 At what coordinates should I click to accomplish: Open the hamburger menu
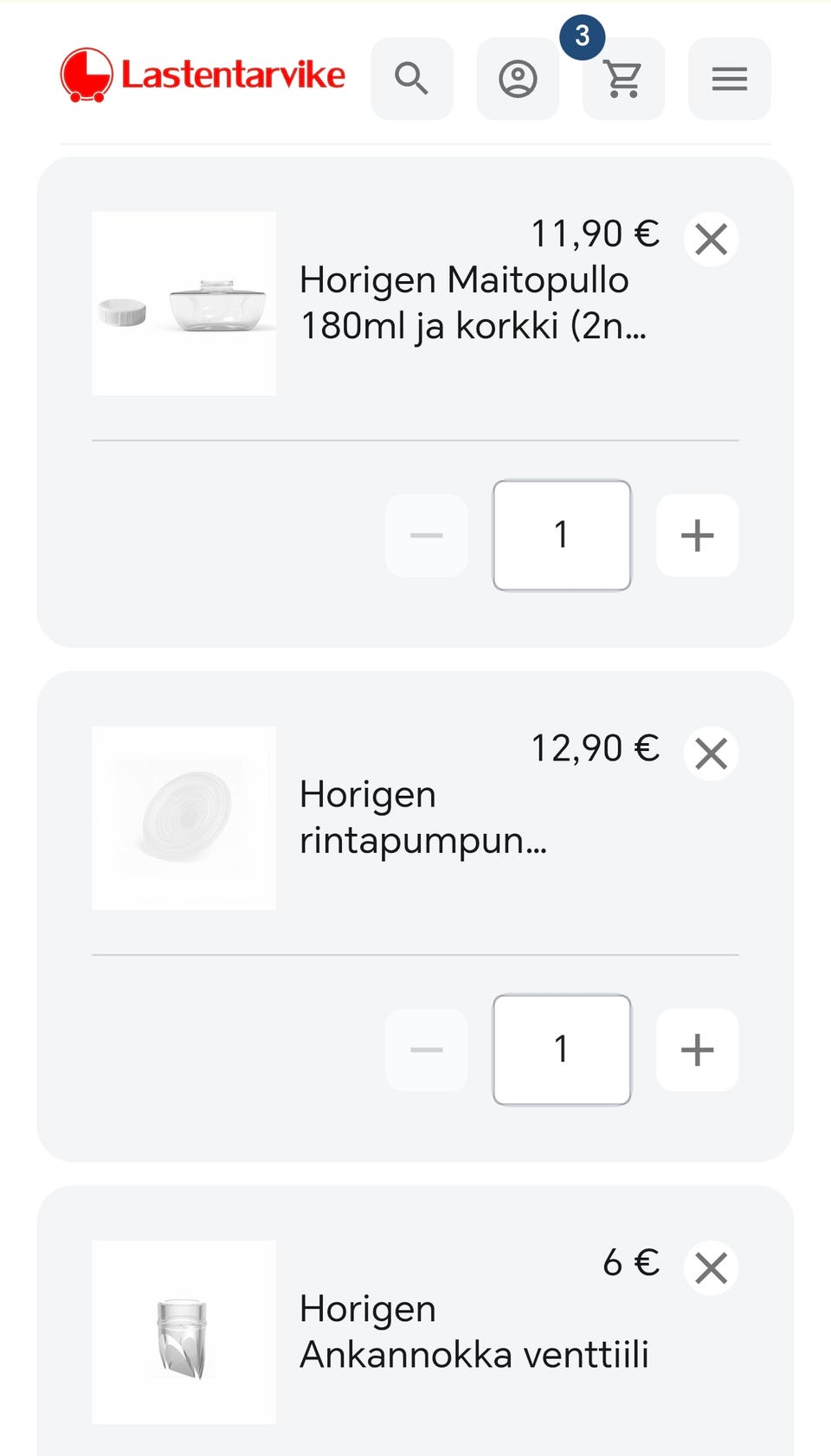click(729, 79)
